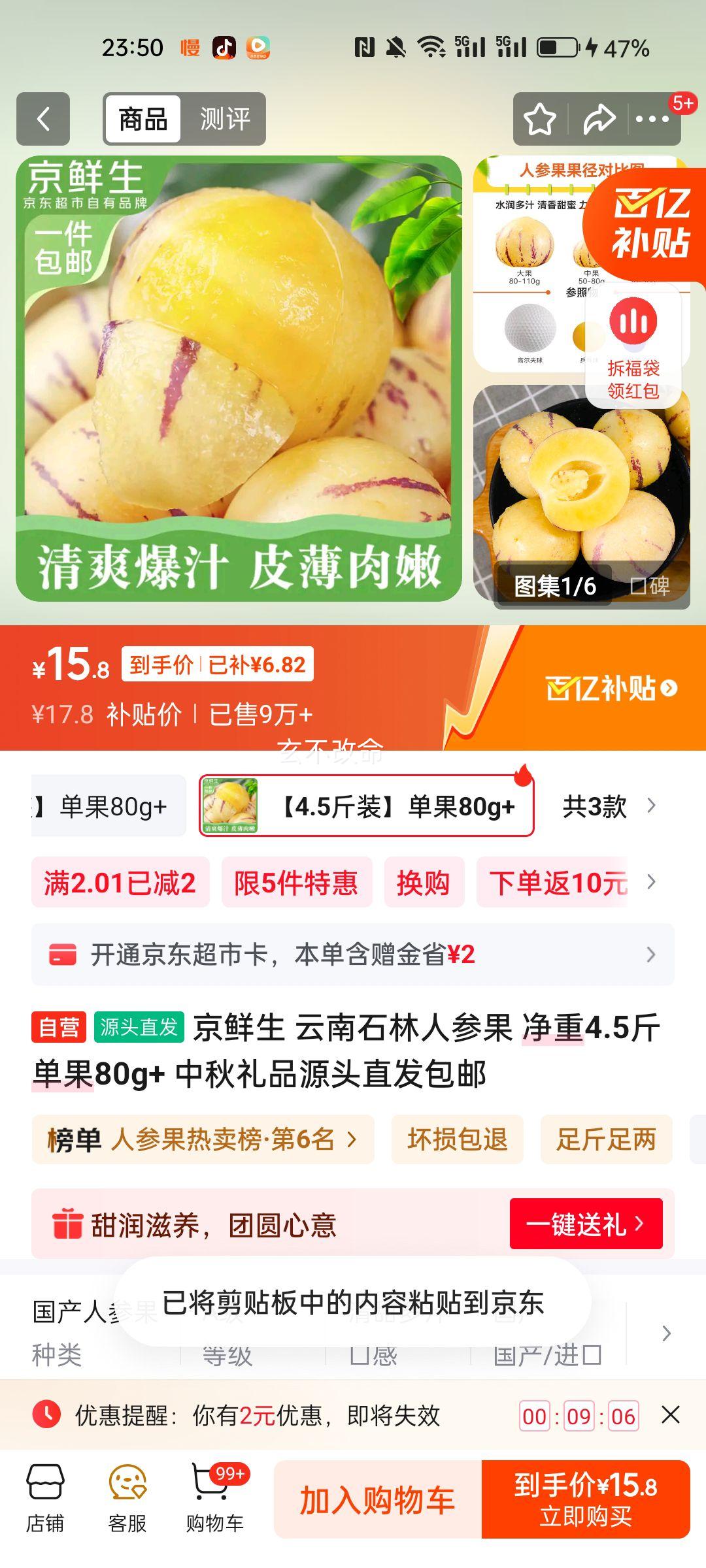The height and width of the screenshot is (1568, 706).
Task: View the 限5件特惠 promotion
Action: point(296,883)
